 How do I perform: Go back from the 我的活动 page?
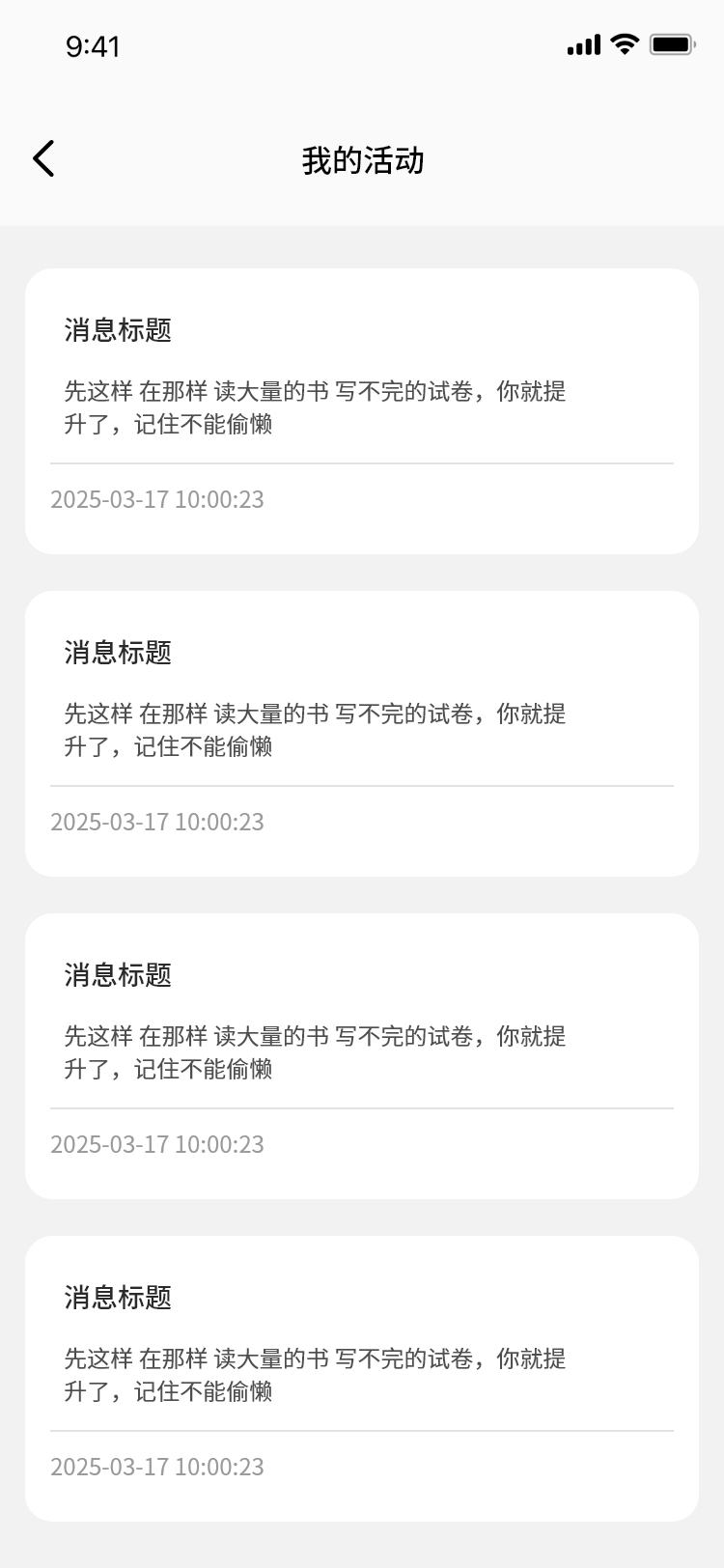click(43, 159)
